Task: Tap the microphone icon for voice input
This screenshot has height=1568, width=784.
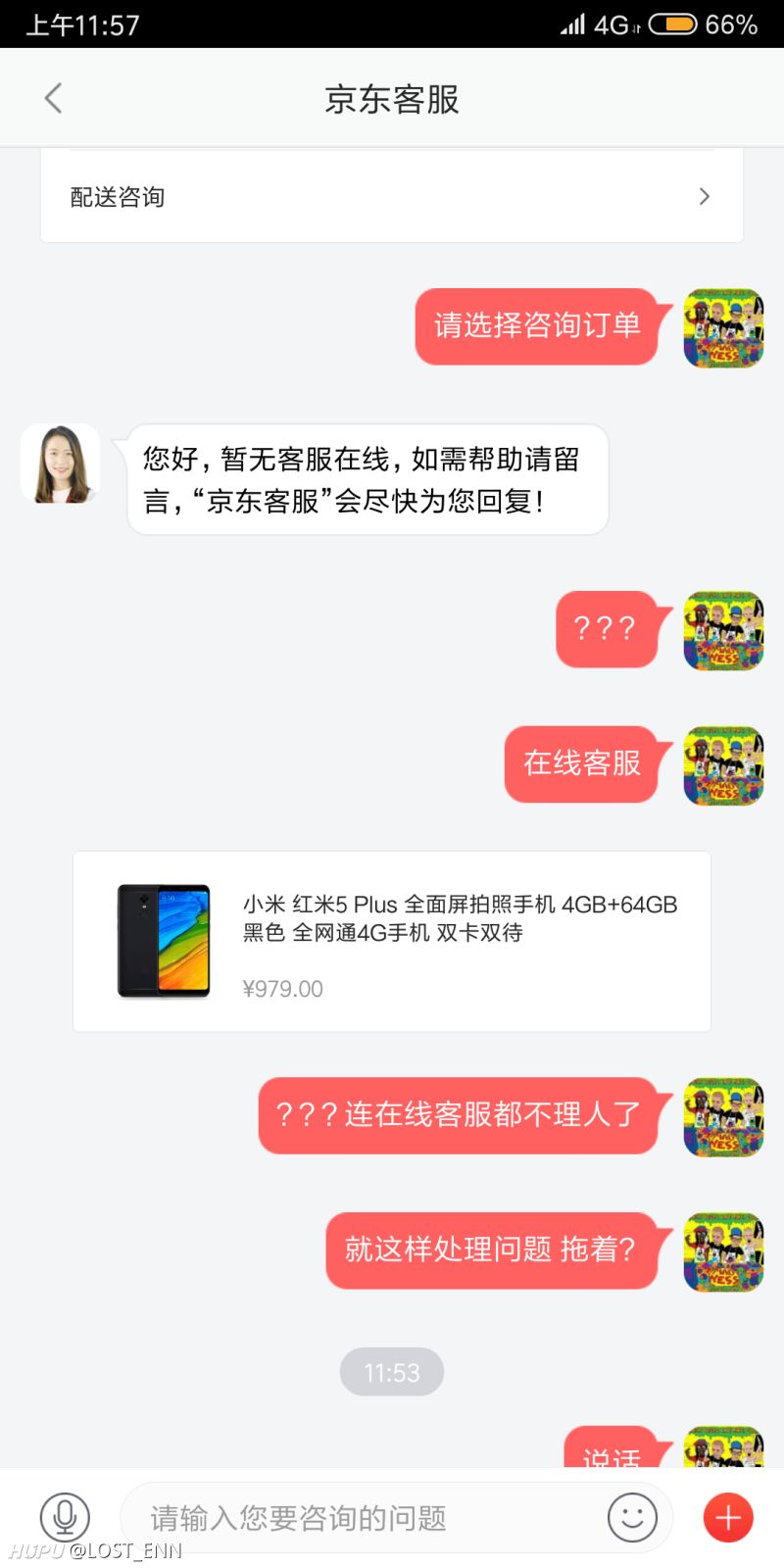Action: pos(64,1516)
